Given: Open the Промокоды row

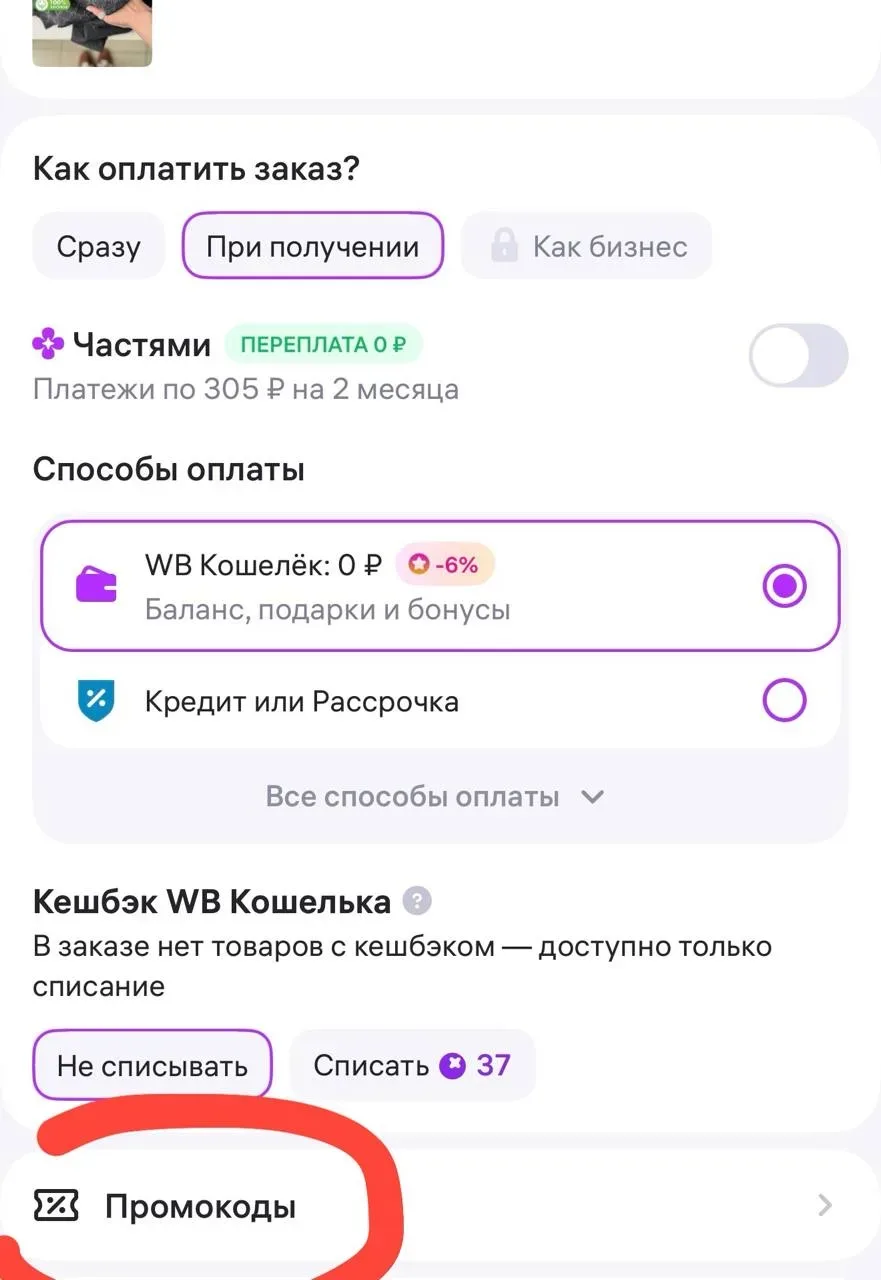Looking at the screenshot, I should 440,1206.
